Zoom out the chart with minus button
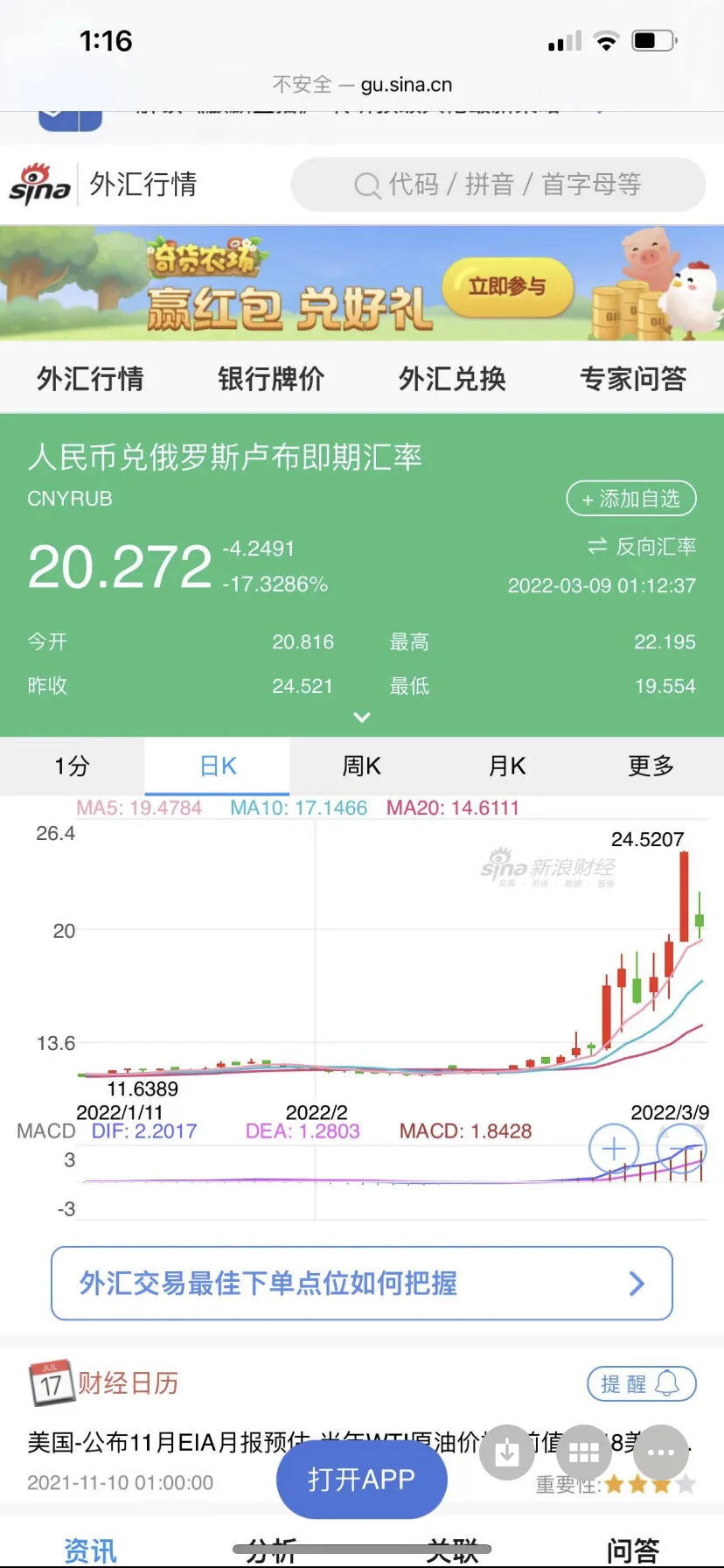The image size is (724, 1568). (681, 1148)
